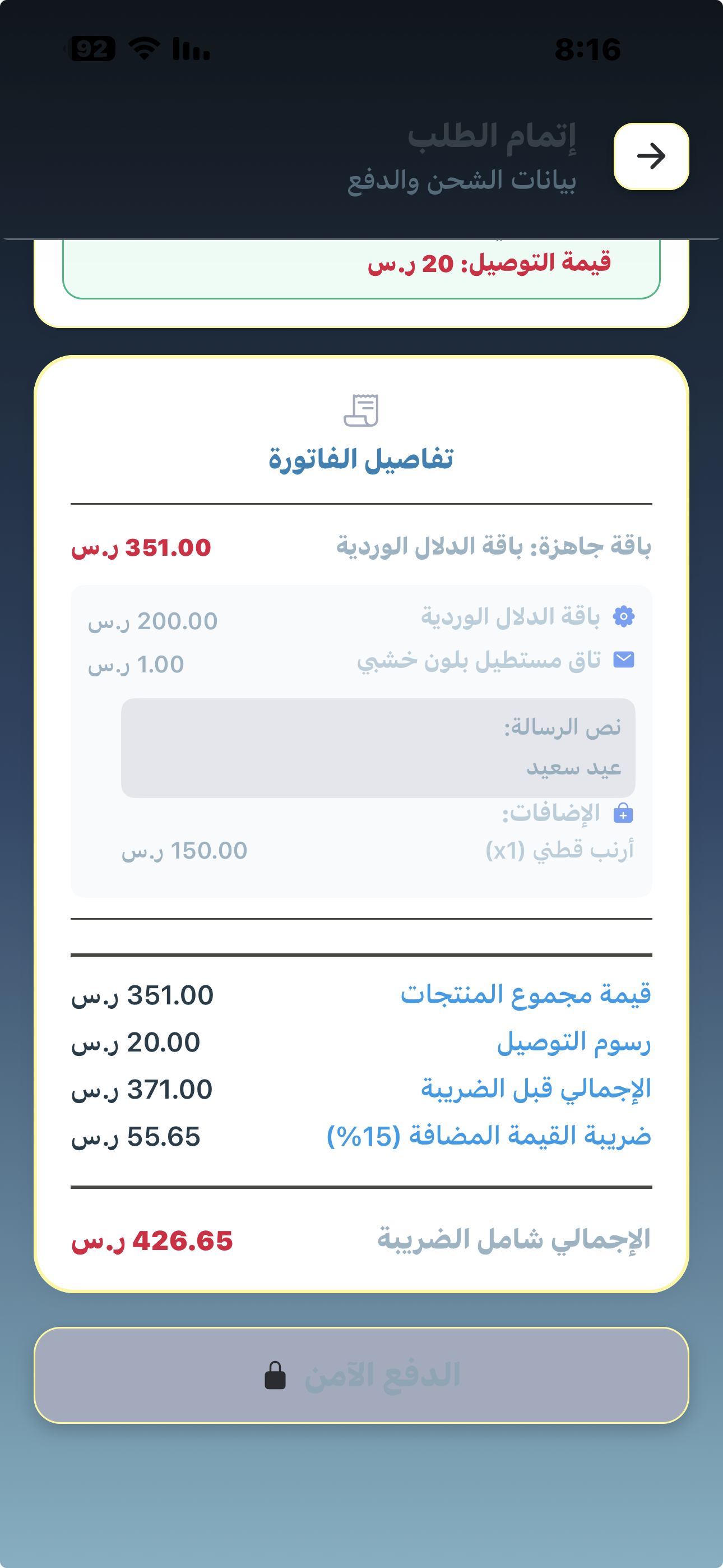Click the envelope icon next to تاق مستطيل
The width and height of the screenshot is (723, 1568).
tap(625, 659)
